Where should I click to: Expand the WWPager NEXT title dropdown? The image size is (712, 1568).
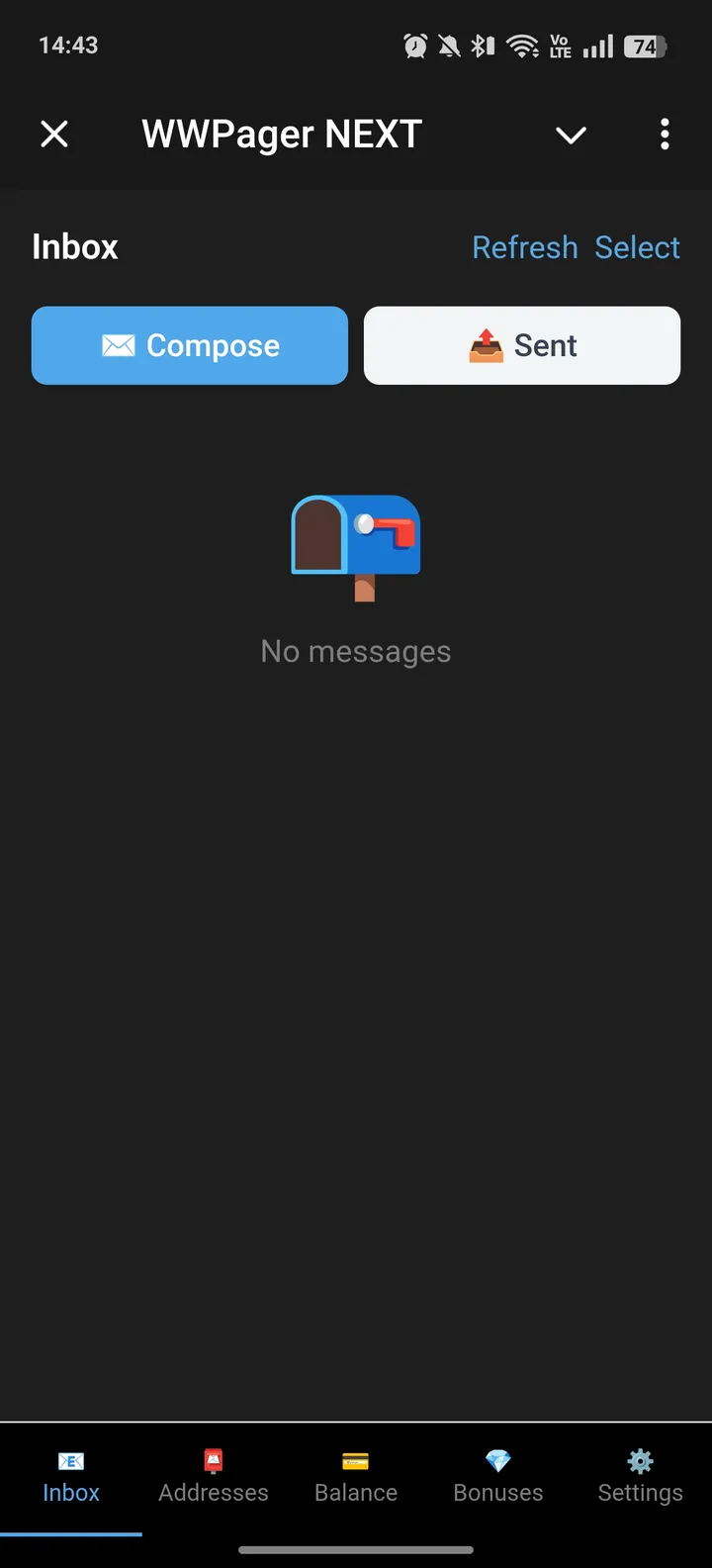[x=571, y=136]
